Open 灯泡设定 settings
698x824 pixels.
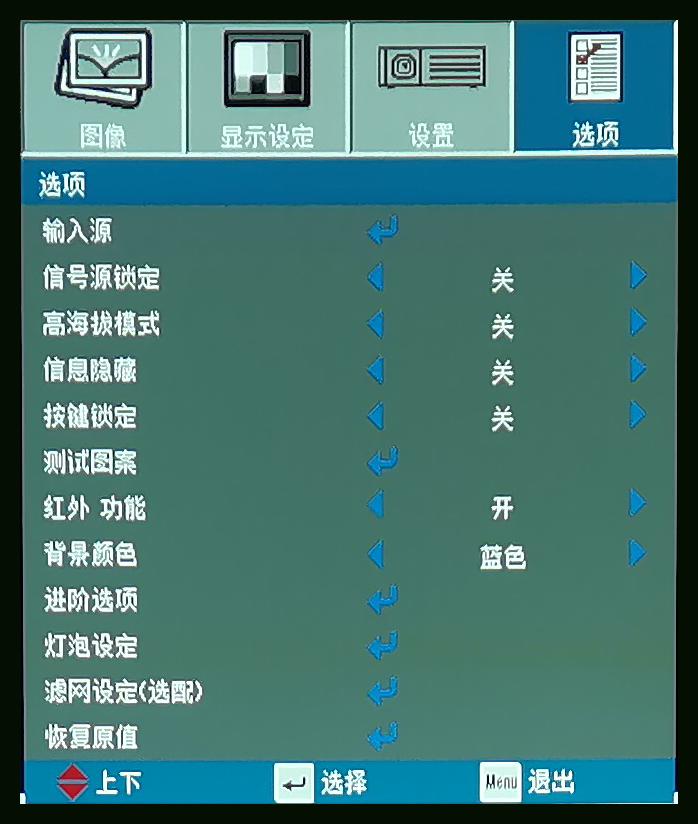[x=382, y=646]
